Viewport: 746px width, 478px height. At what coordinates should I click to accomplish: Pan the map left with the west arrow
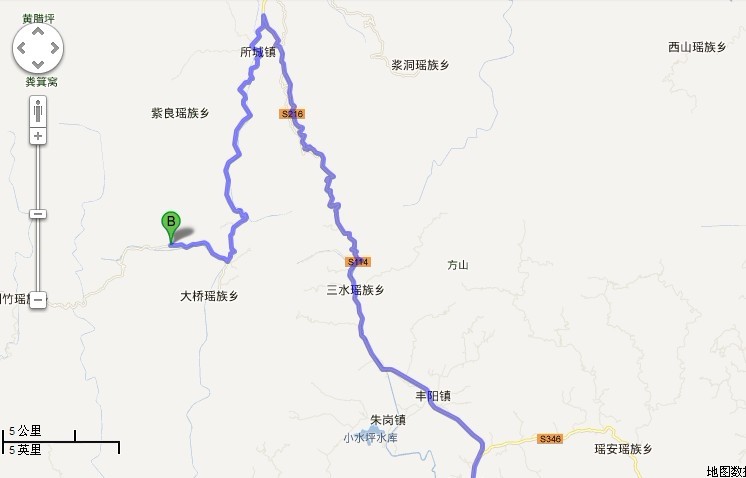click(x=21, y=47)
